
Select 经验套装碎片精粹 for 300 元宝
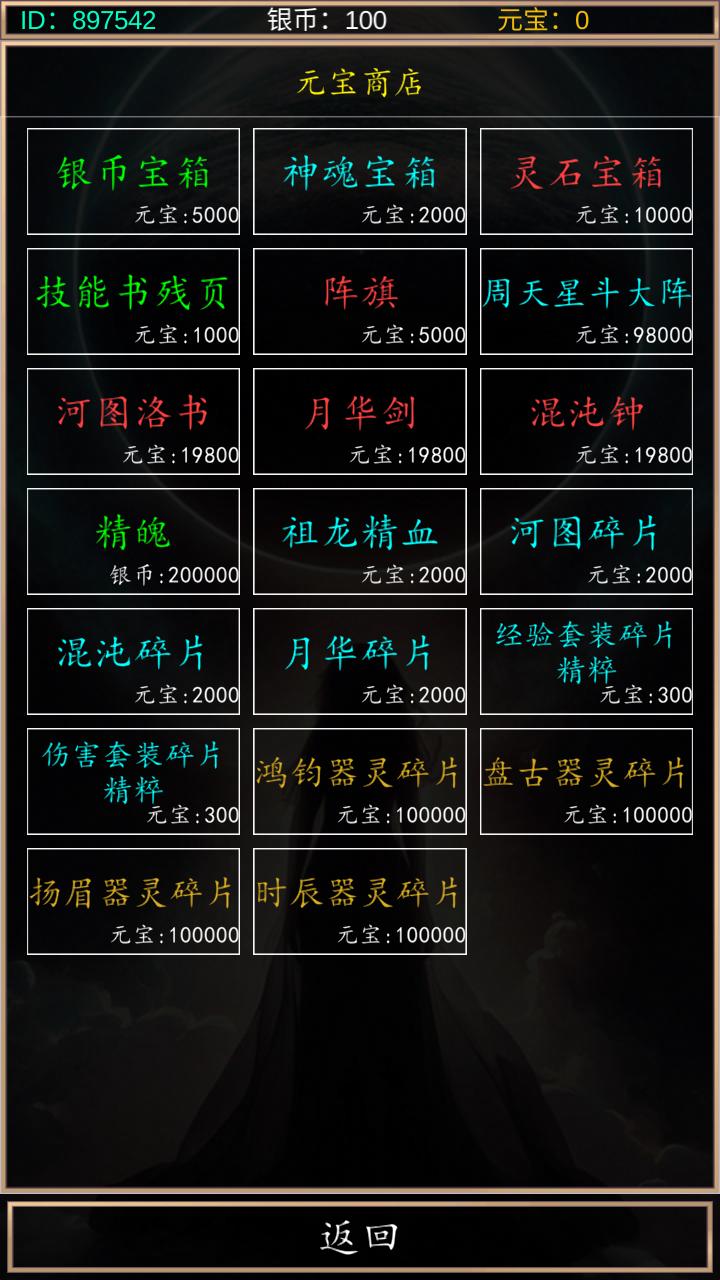(x=586, y=661)
